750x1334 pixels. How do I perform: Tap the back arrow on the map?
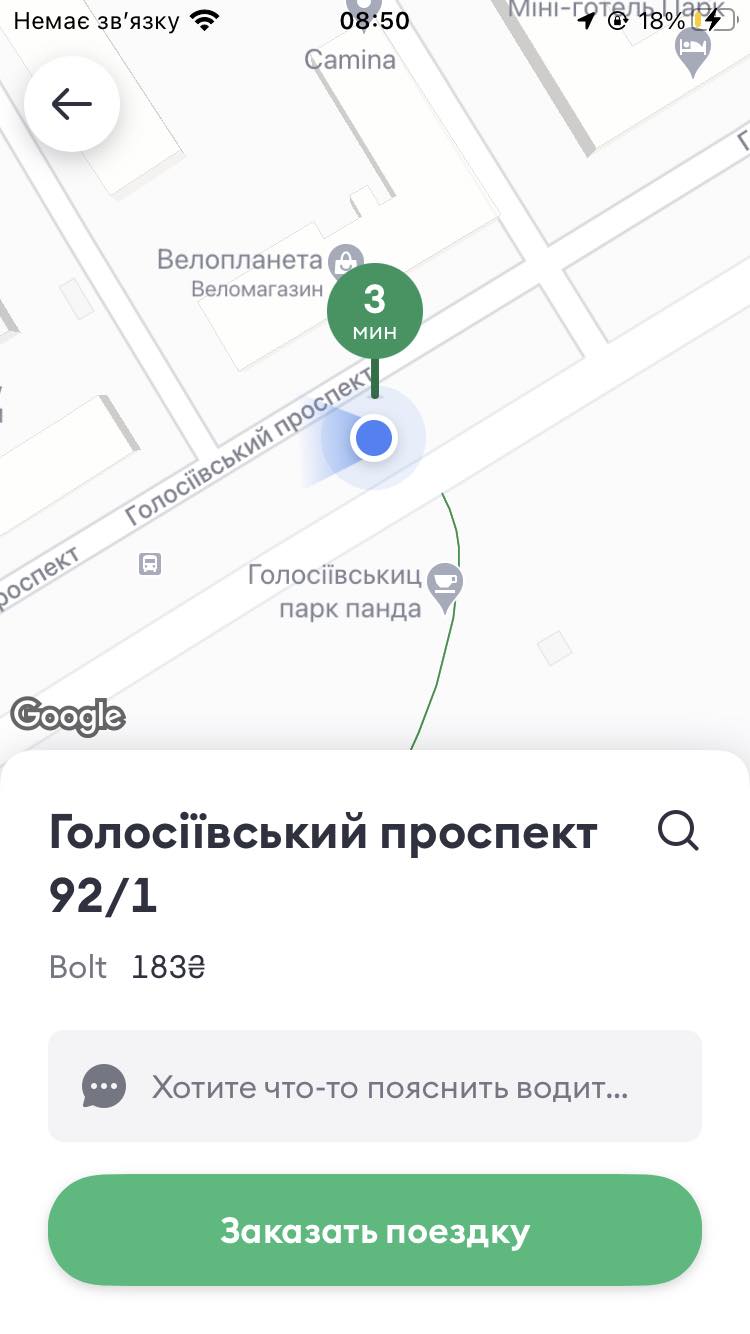72,103
